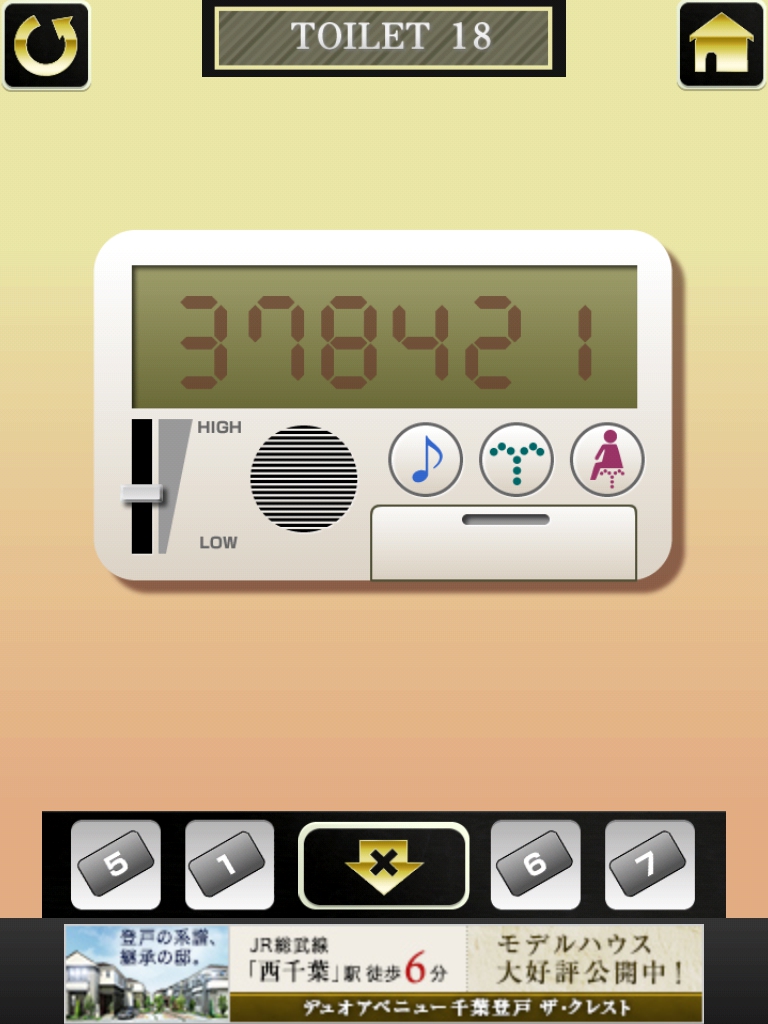
Task: Open the Japanese model house ad banner
Action: [x=383, y=972]
